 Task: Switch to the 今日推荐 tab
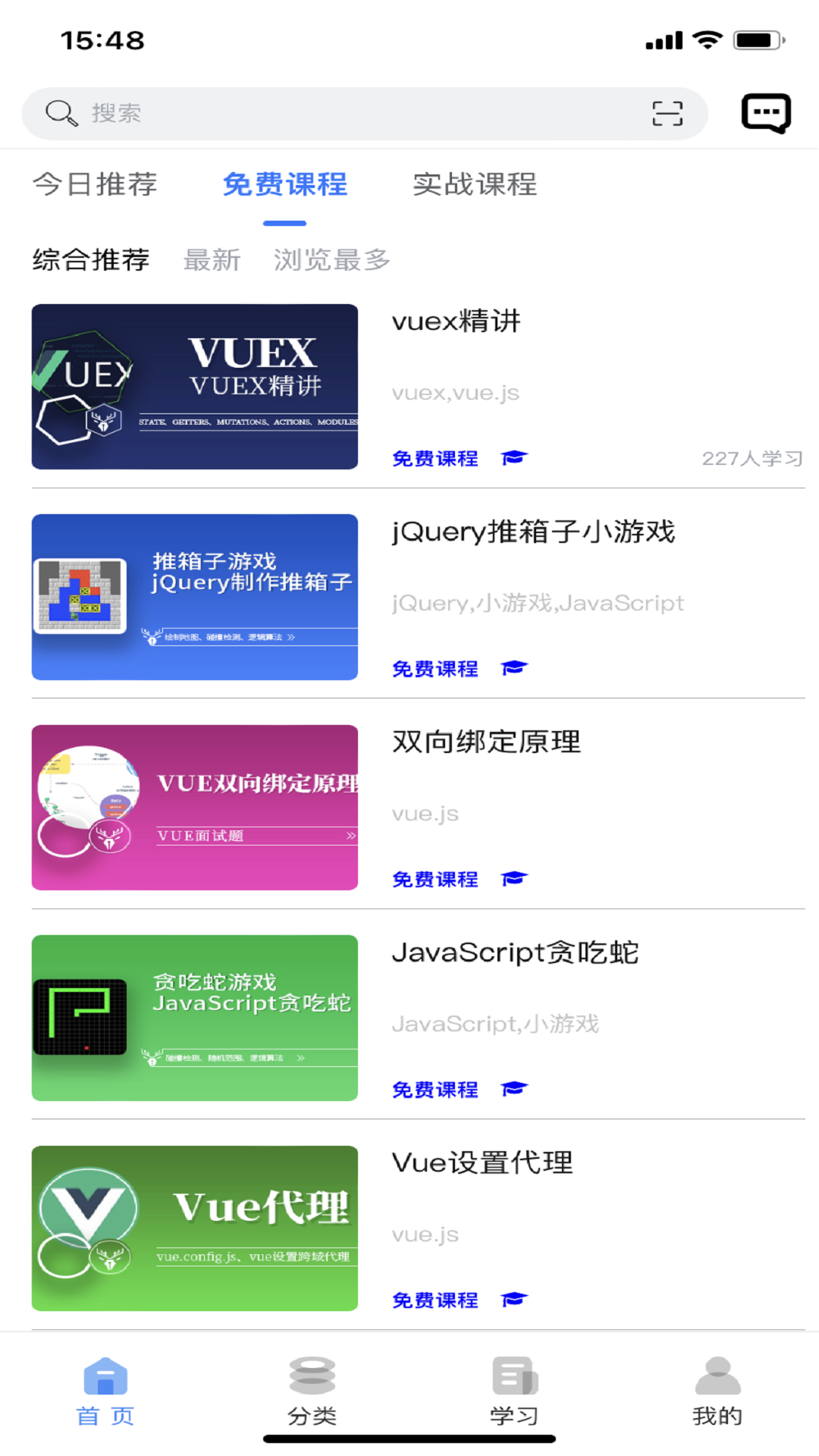(x=94, y=184)
